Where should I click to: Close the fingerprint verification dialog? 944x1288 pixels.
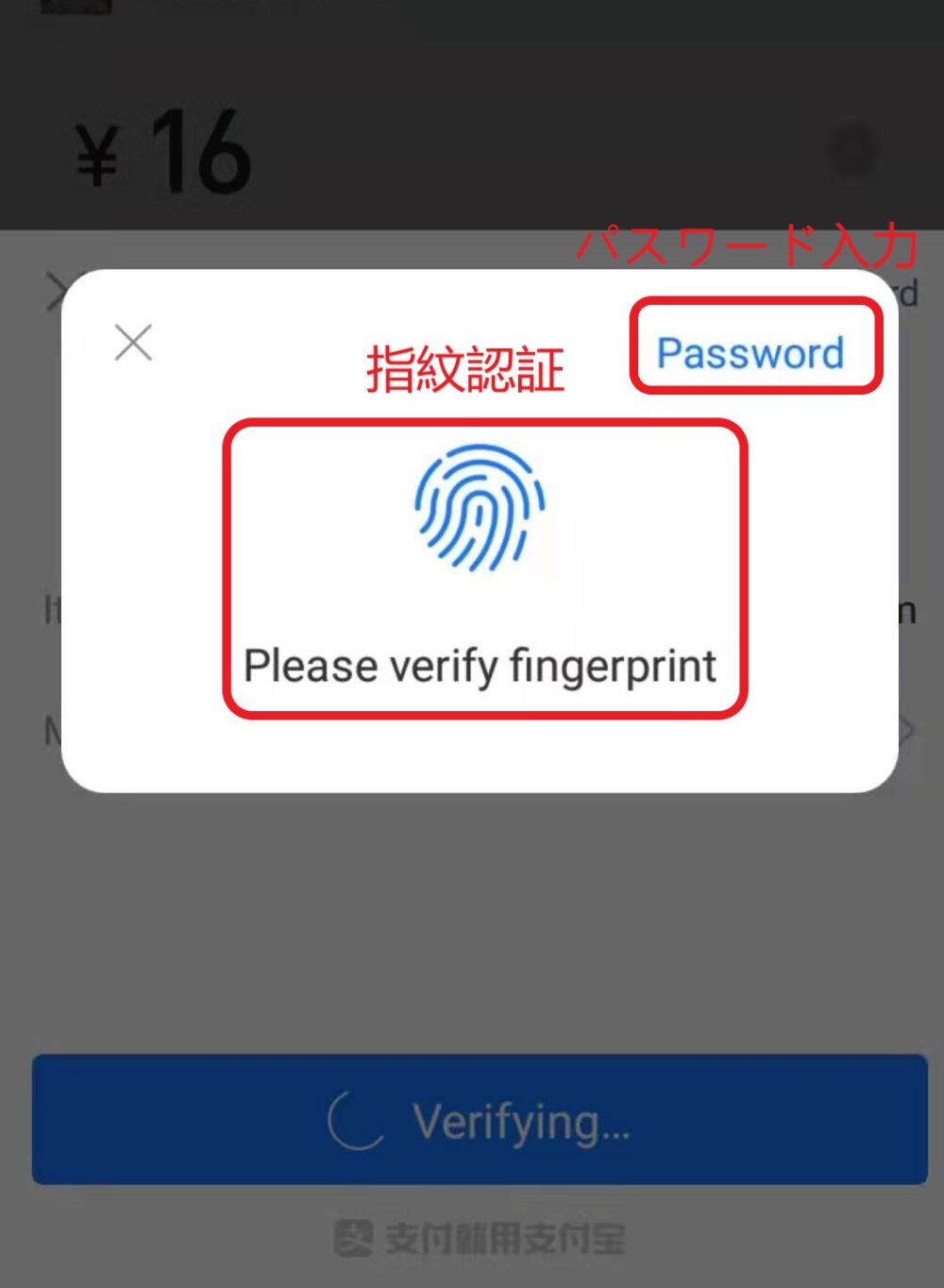[133, 343]
